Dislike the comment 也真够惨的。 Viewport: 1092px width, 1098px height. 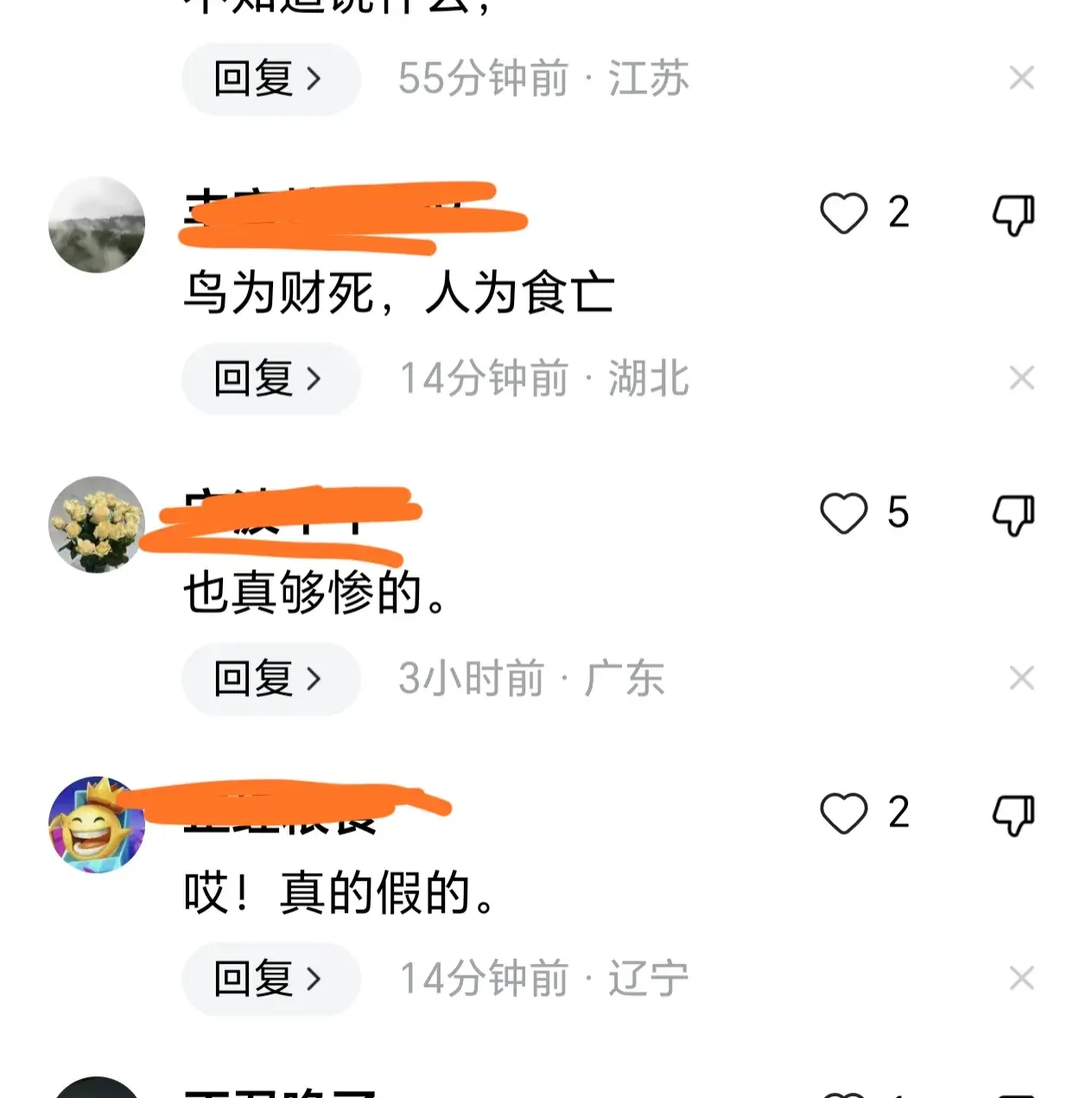point(1013,515)
